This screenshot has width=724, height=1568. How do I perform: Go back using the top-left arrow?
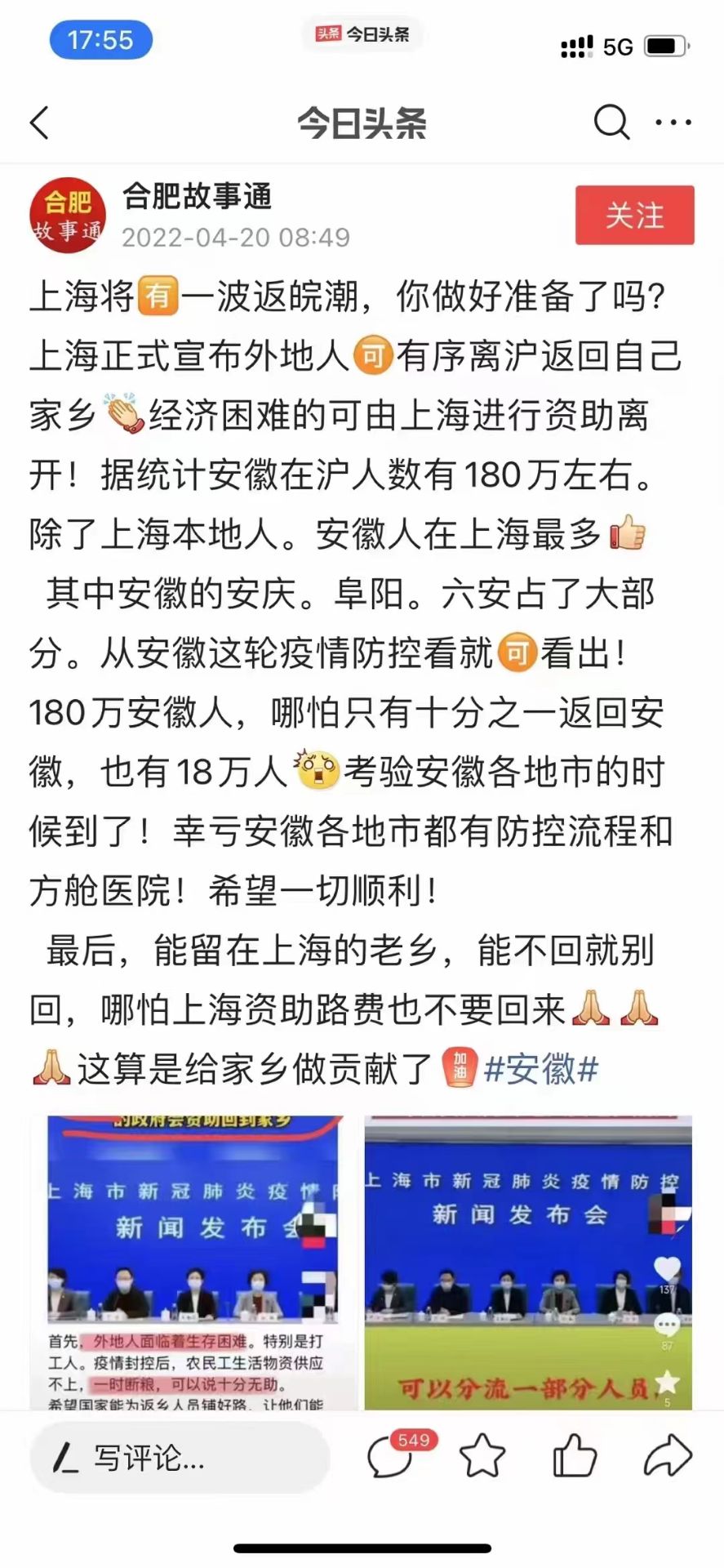tap(39, 123)
